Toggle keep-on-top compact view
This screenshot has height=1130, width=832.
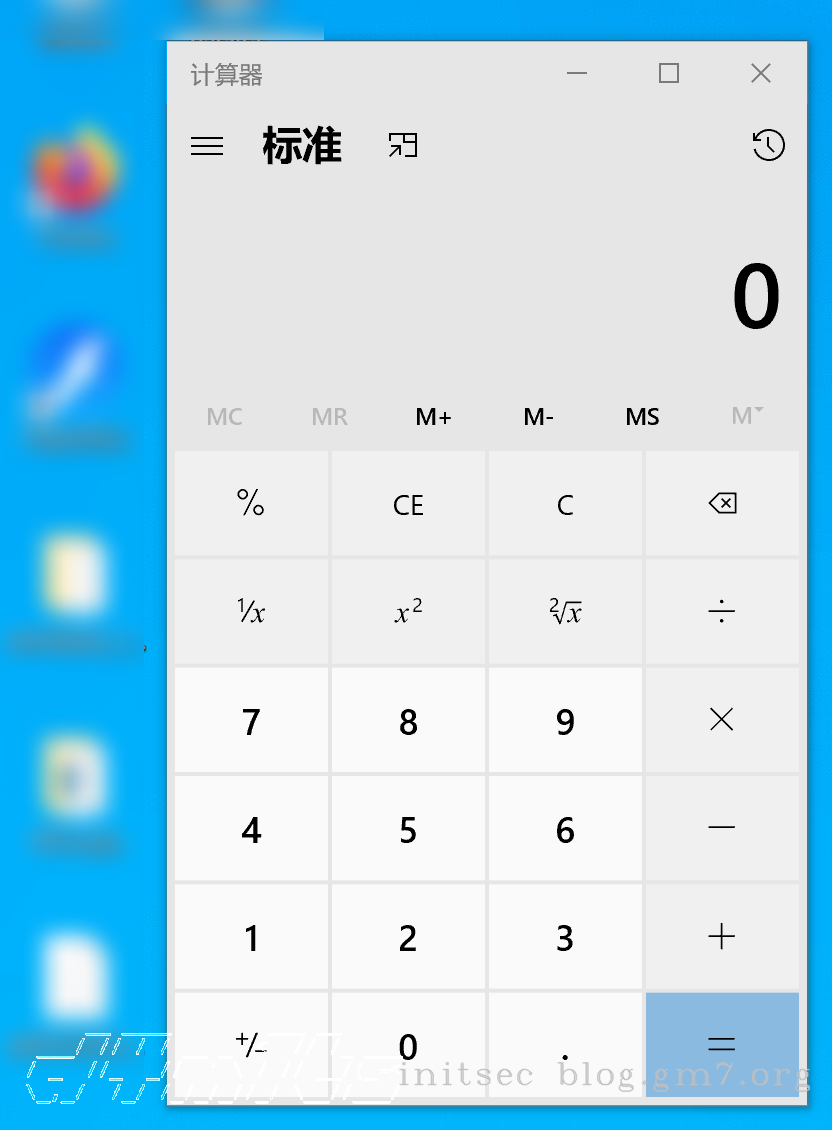click(x=403, y=146)
